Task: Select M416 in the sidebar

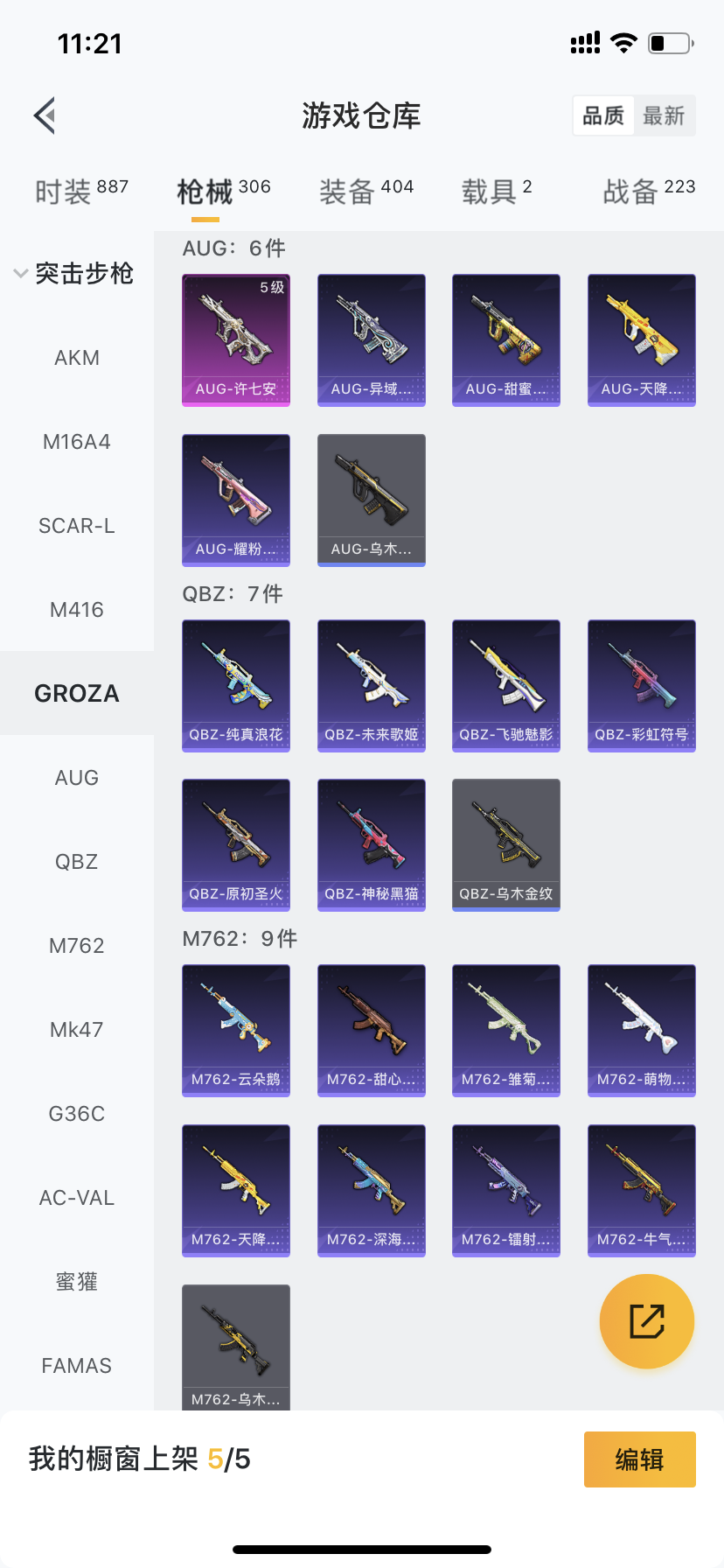Action: coord(77,610)
